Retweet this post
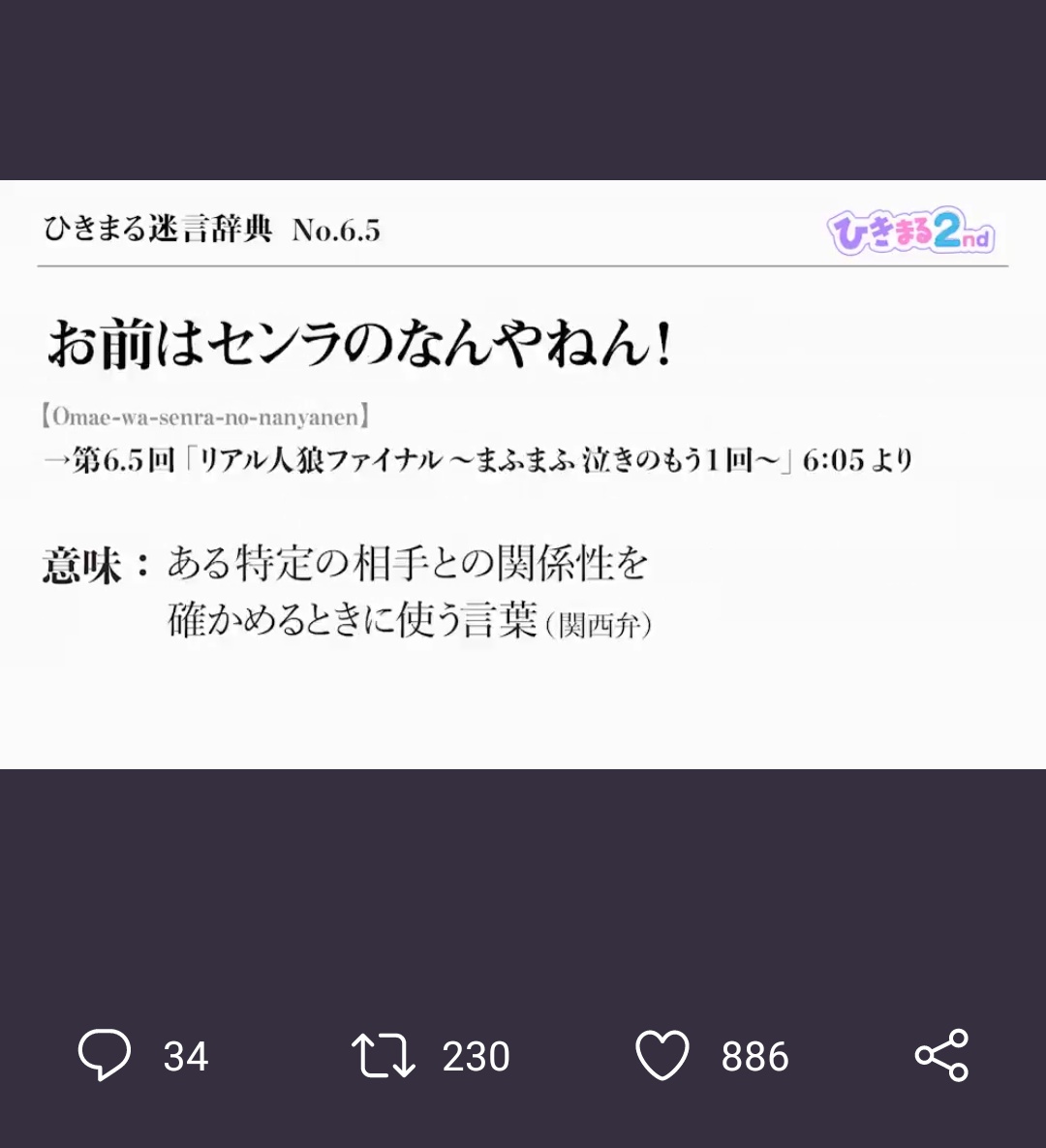 click(384, 1055)
